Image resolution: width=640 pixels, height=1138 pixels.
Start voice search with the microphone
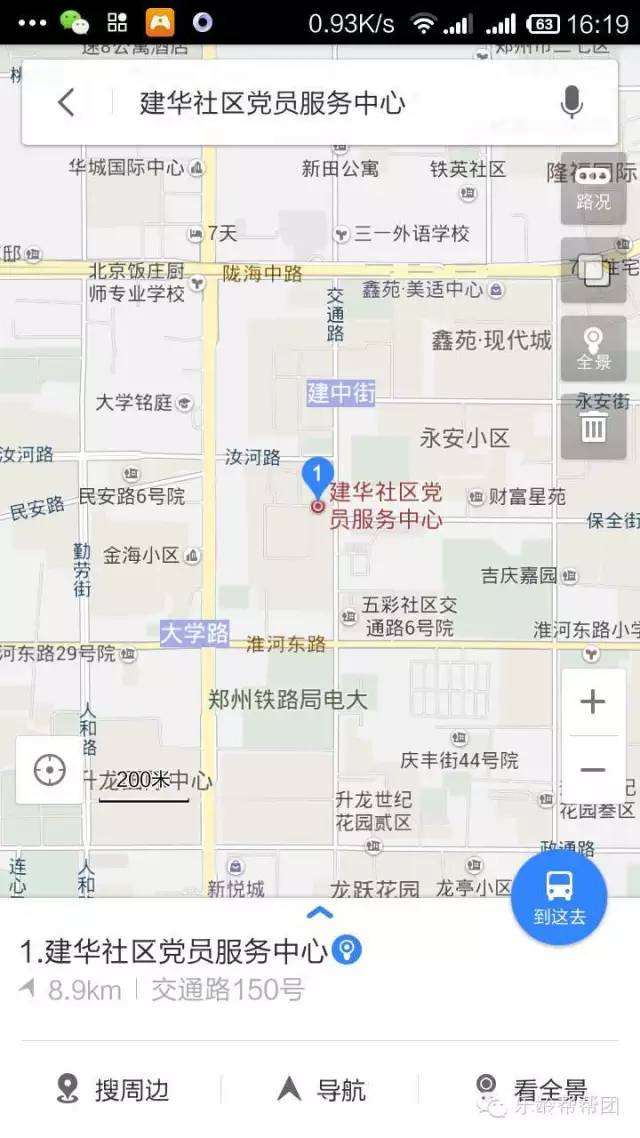tap(572, 102)
